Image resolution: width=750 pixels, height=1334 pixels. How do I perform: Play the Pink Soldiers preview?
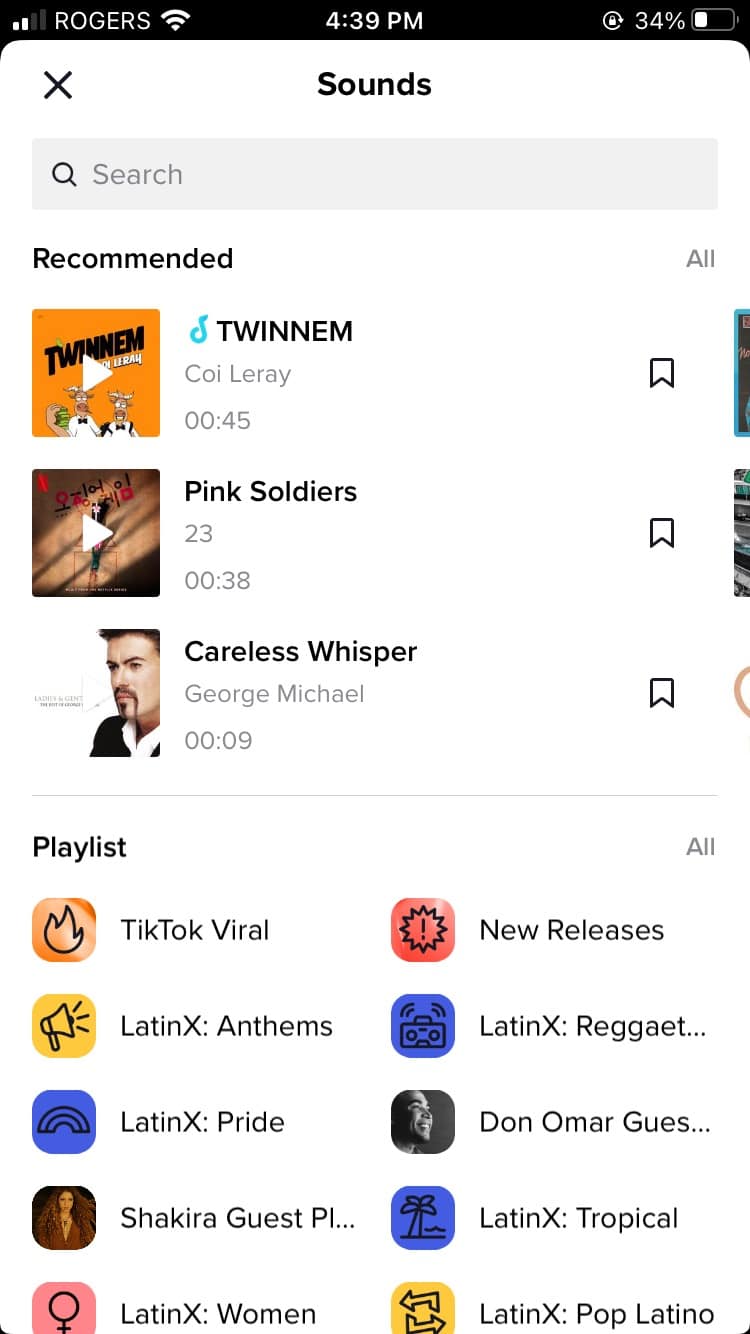coord(95,532)
